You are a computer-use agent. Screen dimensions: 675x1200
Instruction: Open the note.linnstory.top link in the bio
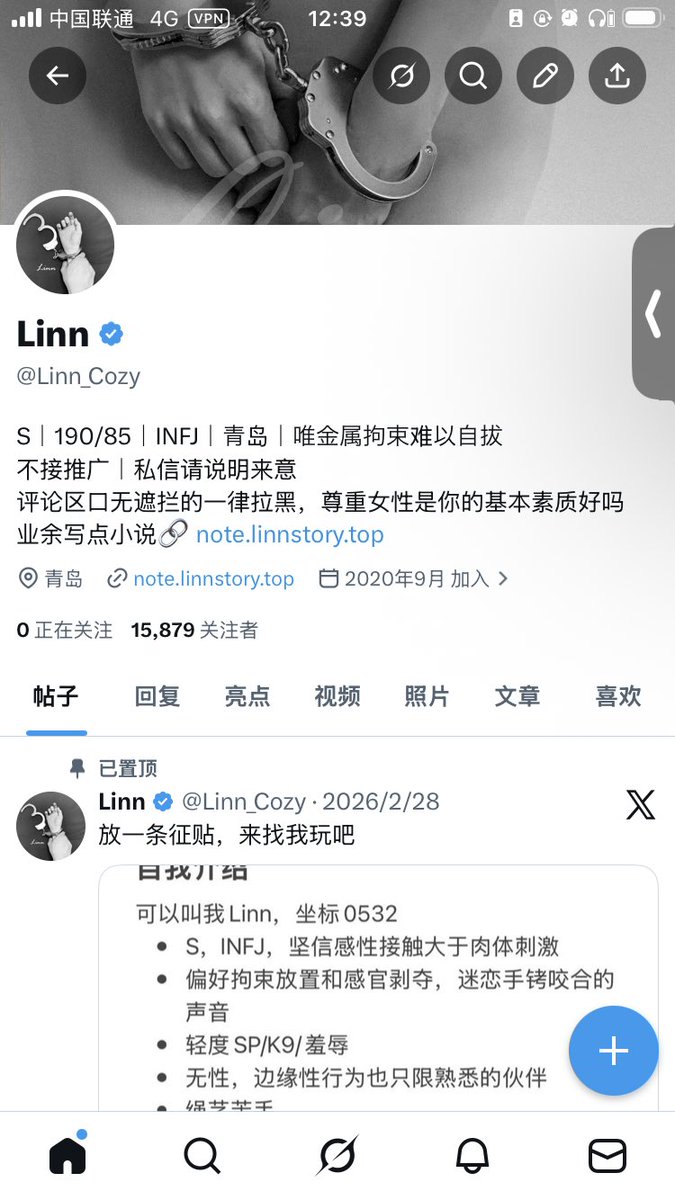[x=290, y=534]
